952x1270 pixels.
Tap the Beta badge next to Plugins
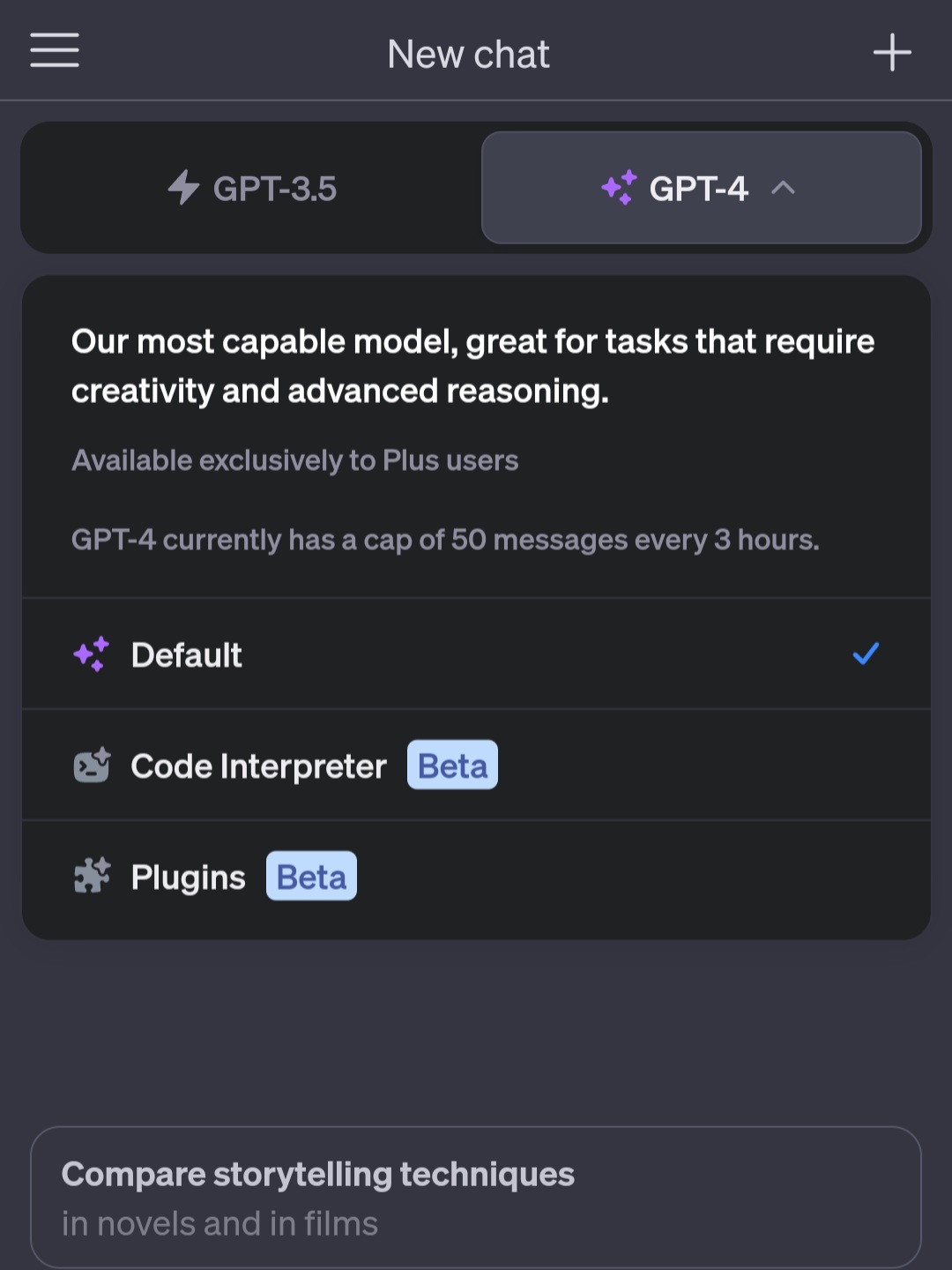(310, 876)
